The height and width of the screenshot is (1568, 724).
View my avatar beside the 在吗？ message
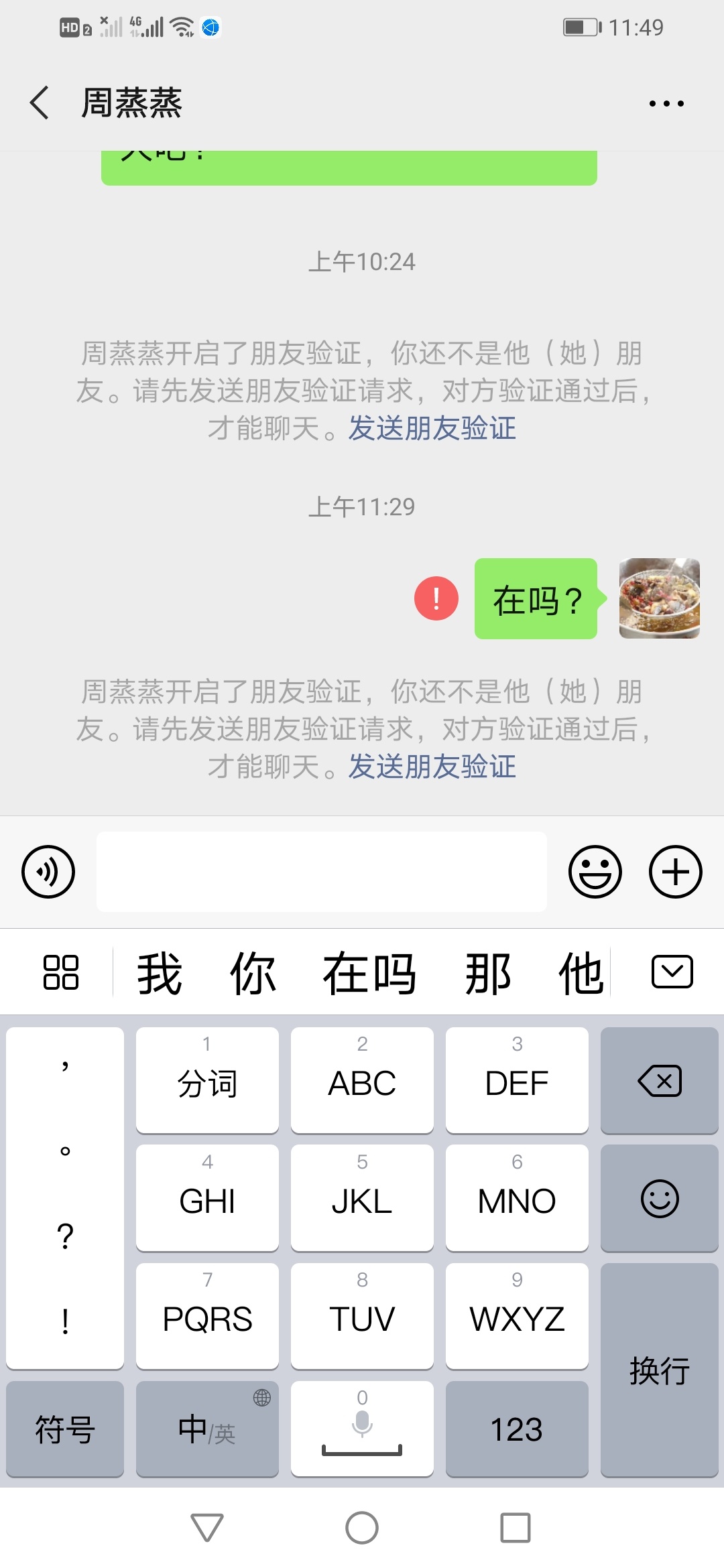coord(659,598)
